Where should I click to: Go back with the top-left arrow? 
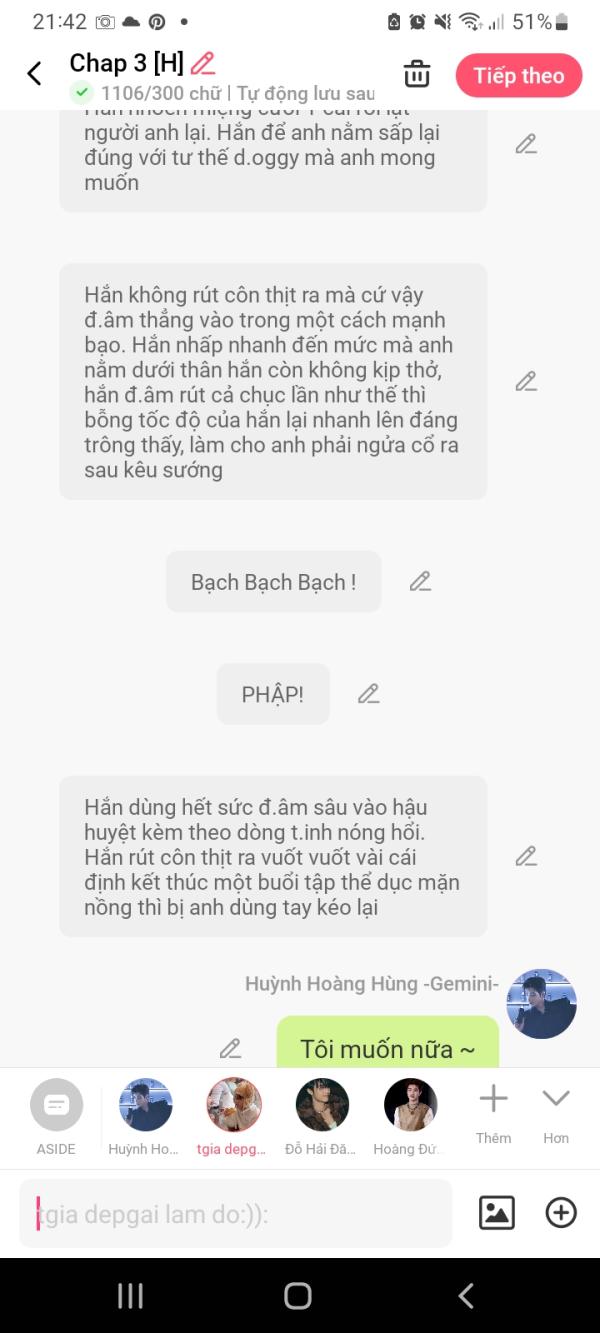point(34,74)
